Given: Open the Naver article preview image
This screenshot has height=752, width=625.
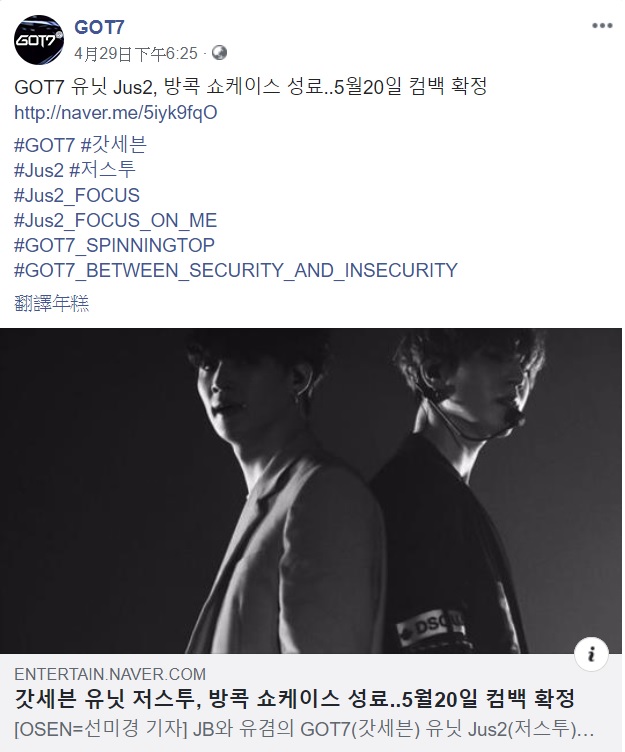Looking at the screenshot, I should 311,490.
